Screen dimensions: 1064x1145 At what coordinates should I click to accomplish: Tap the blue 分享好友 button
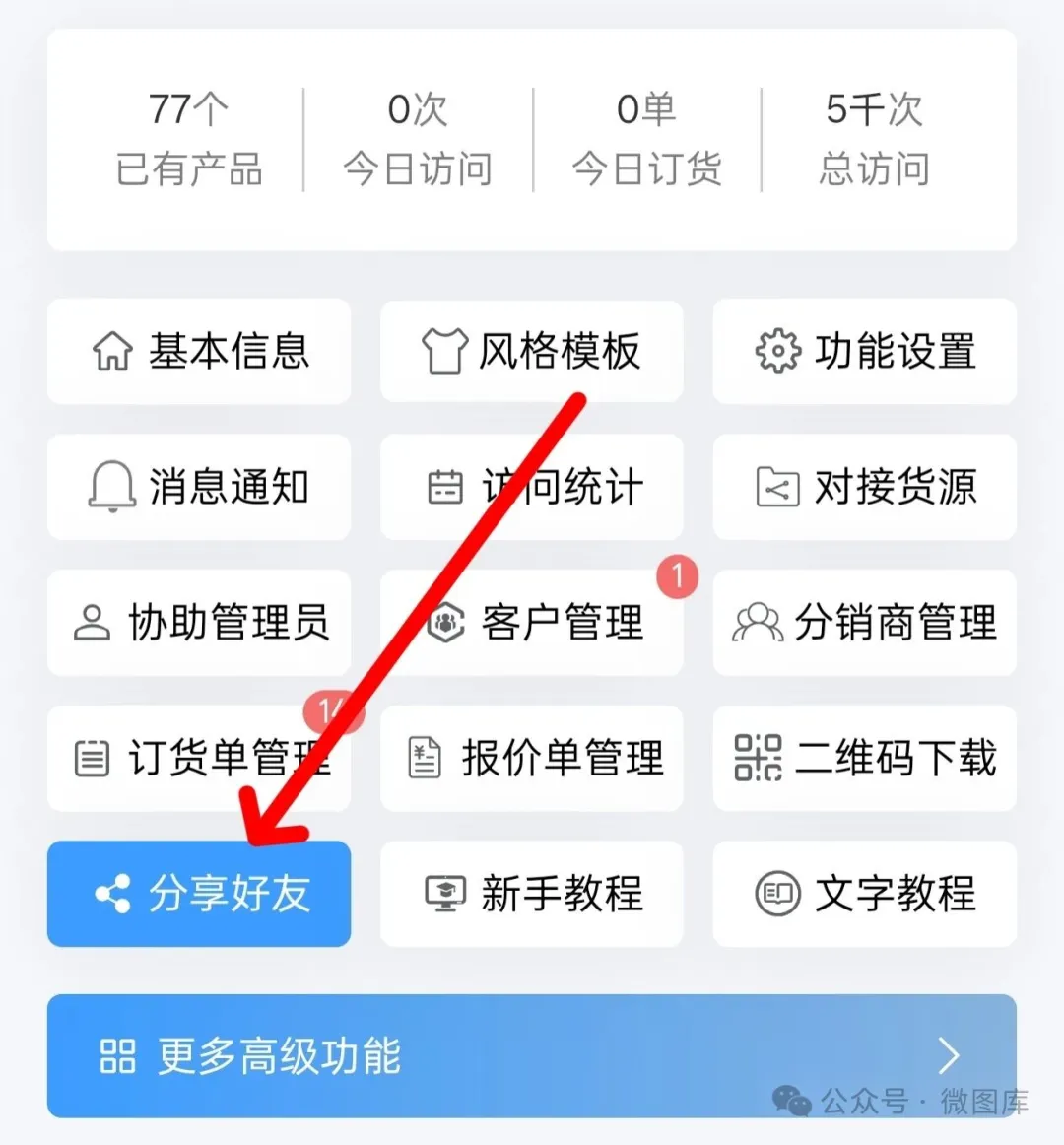pyautogui.click(x=197, y=894)
